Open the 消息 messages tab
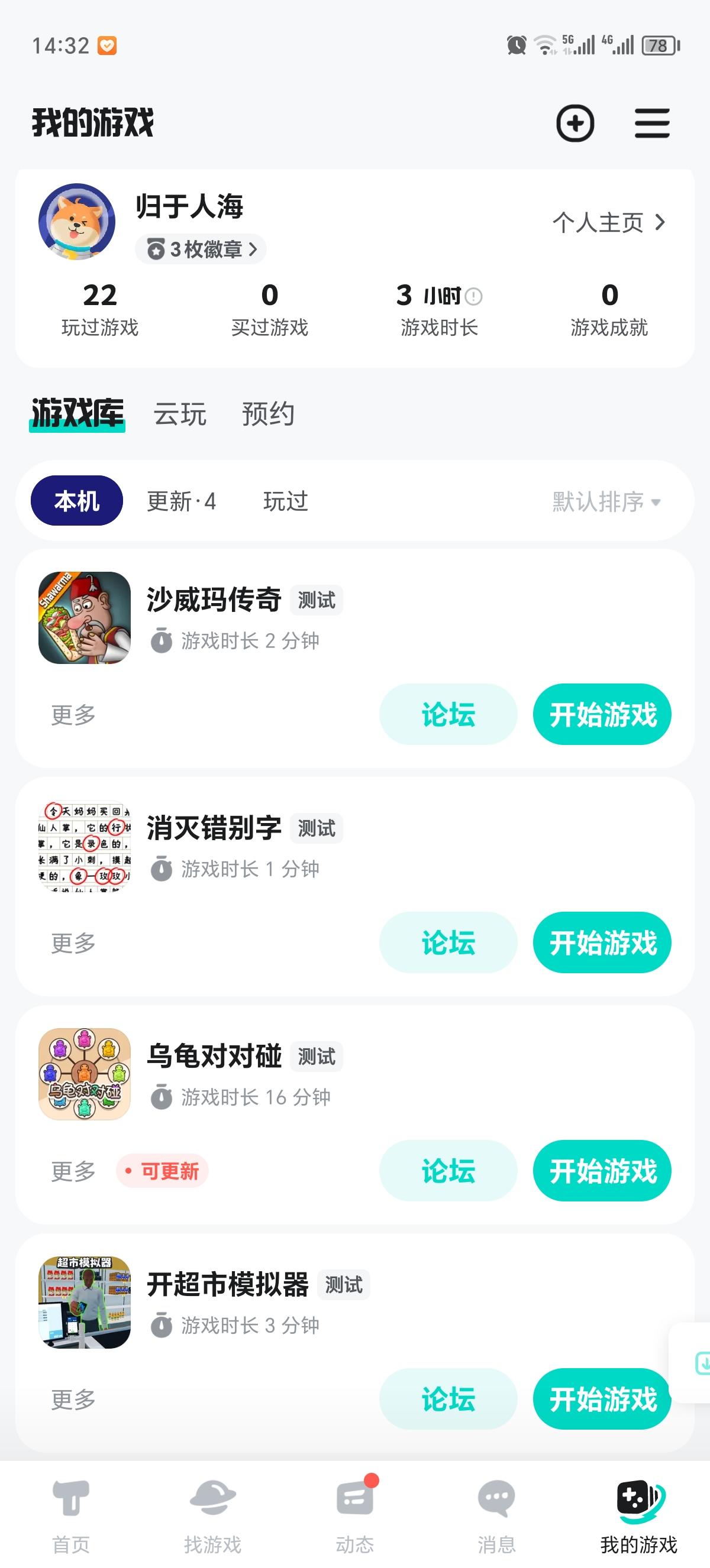 497,1515
